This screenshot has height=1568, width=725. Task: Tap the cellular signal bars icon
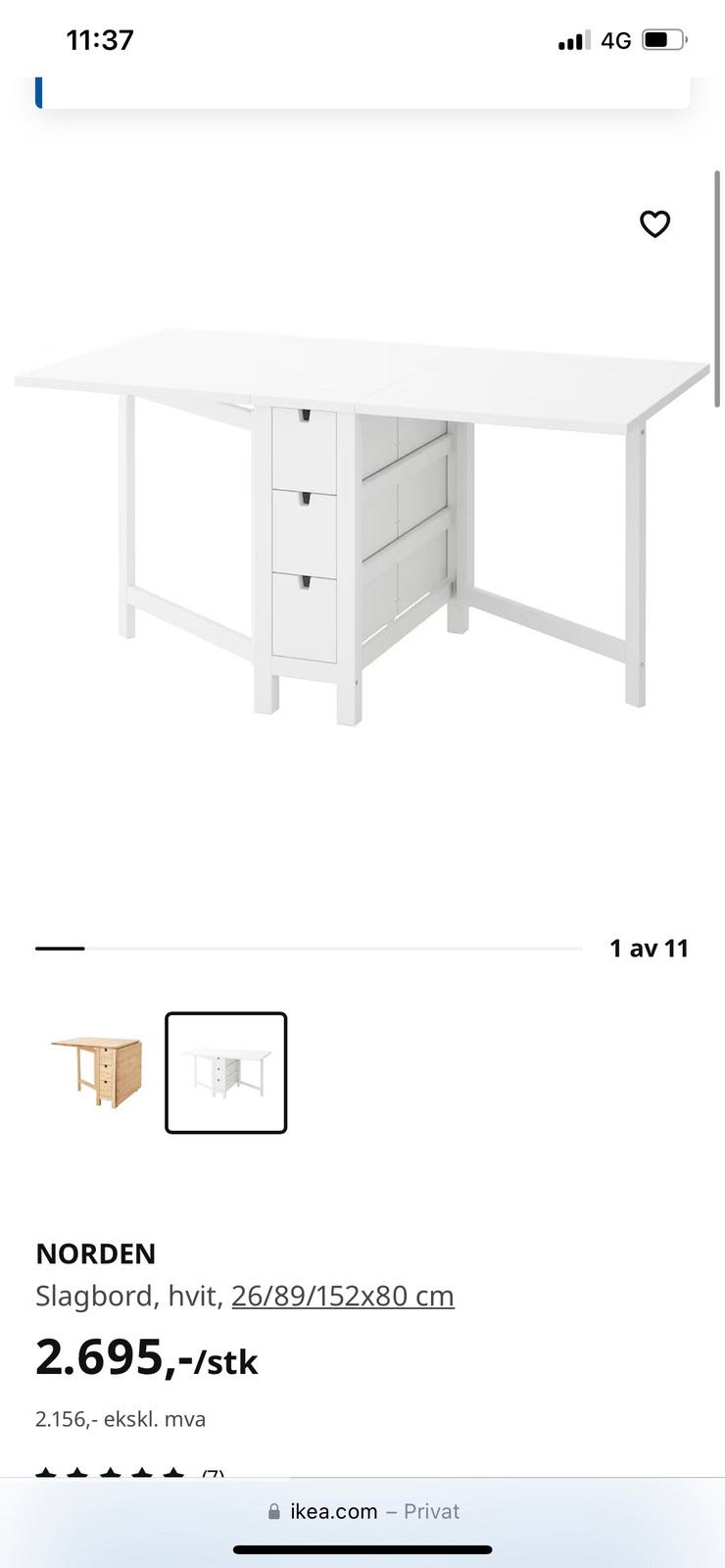tap(573, 39)
